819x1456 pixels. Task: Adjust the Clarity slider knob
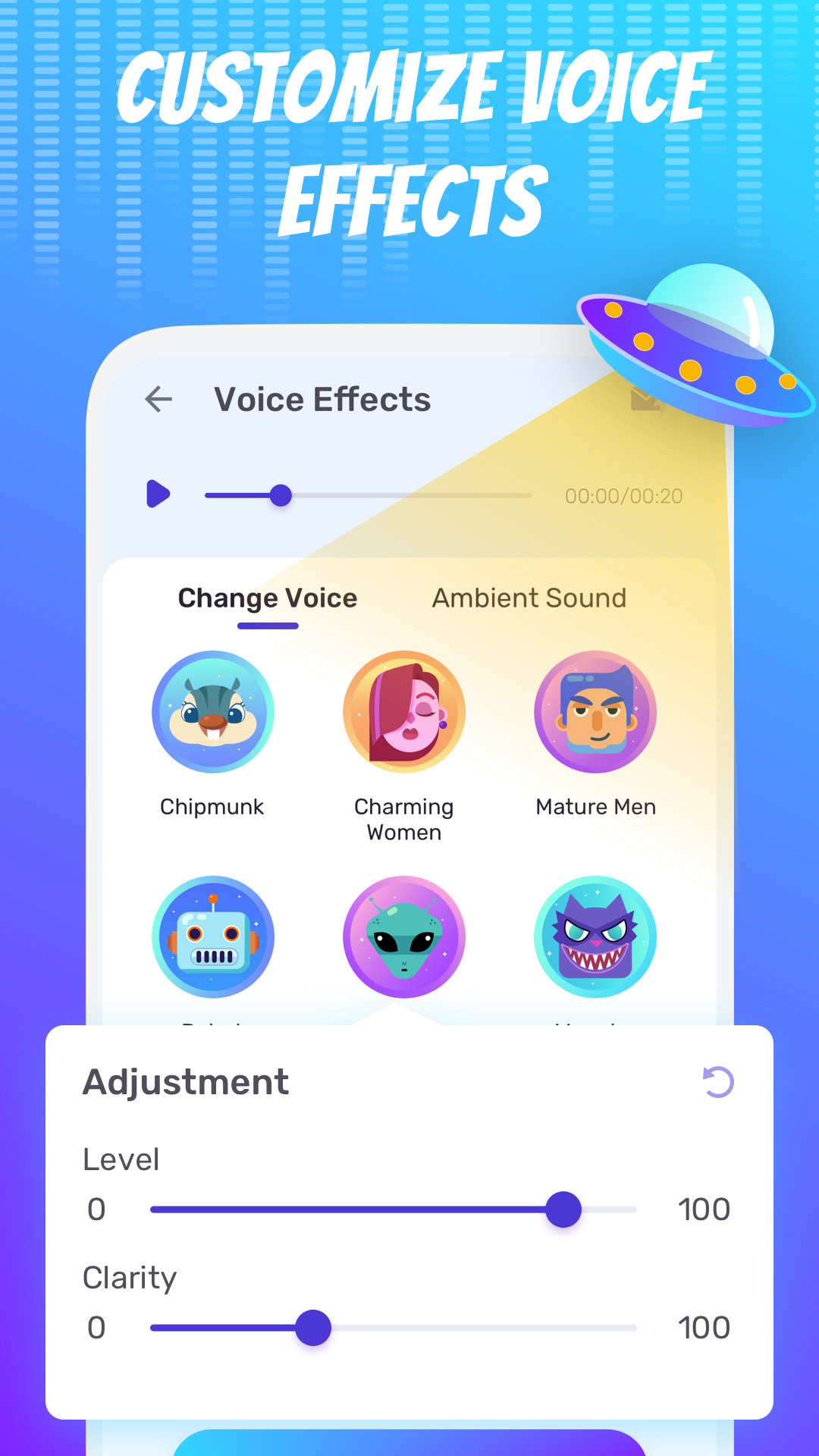pos(312,1326)
